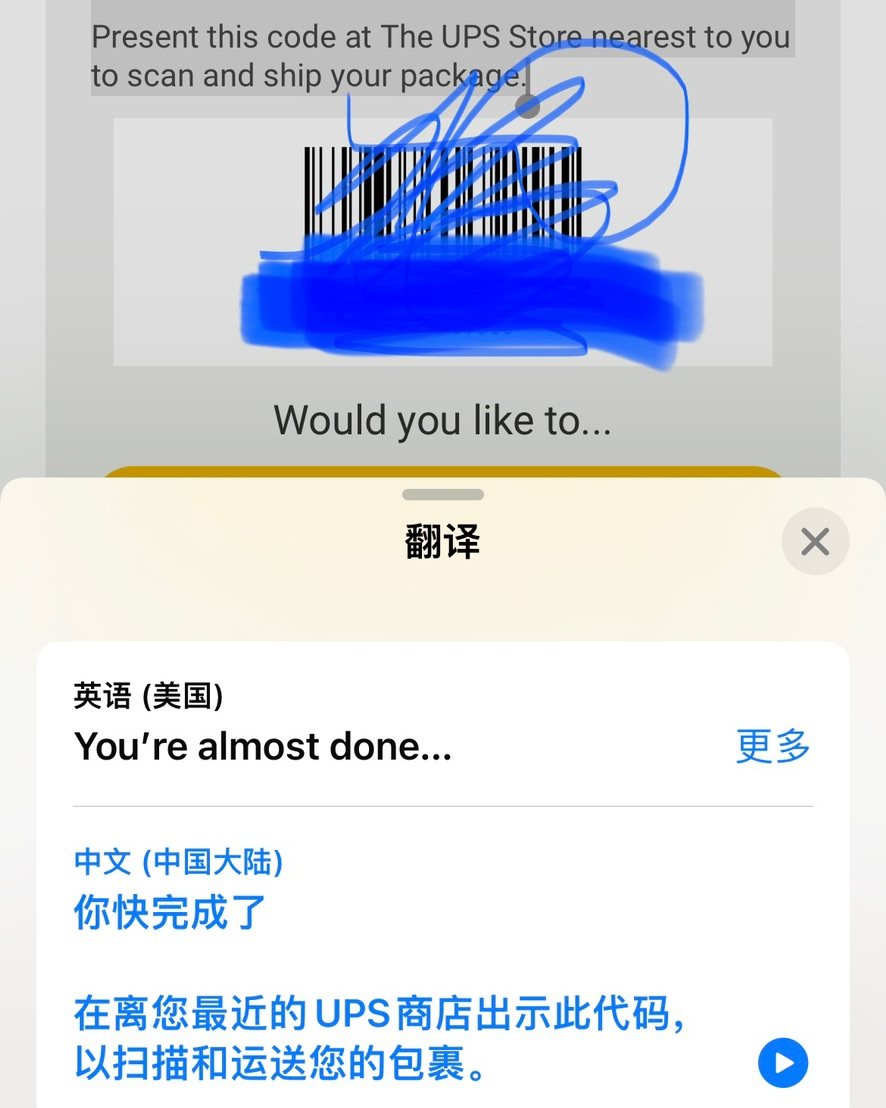Screen dimensions: 886x1108
Task: Tap the yellow button peeking behind the sheet
Action: (x=443, y=472)
